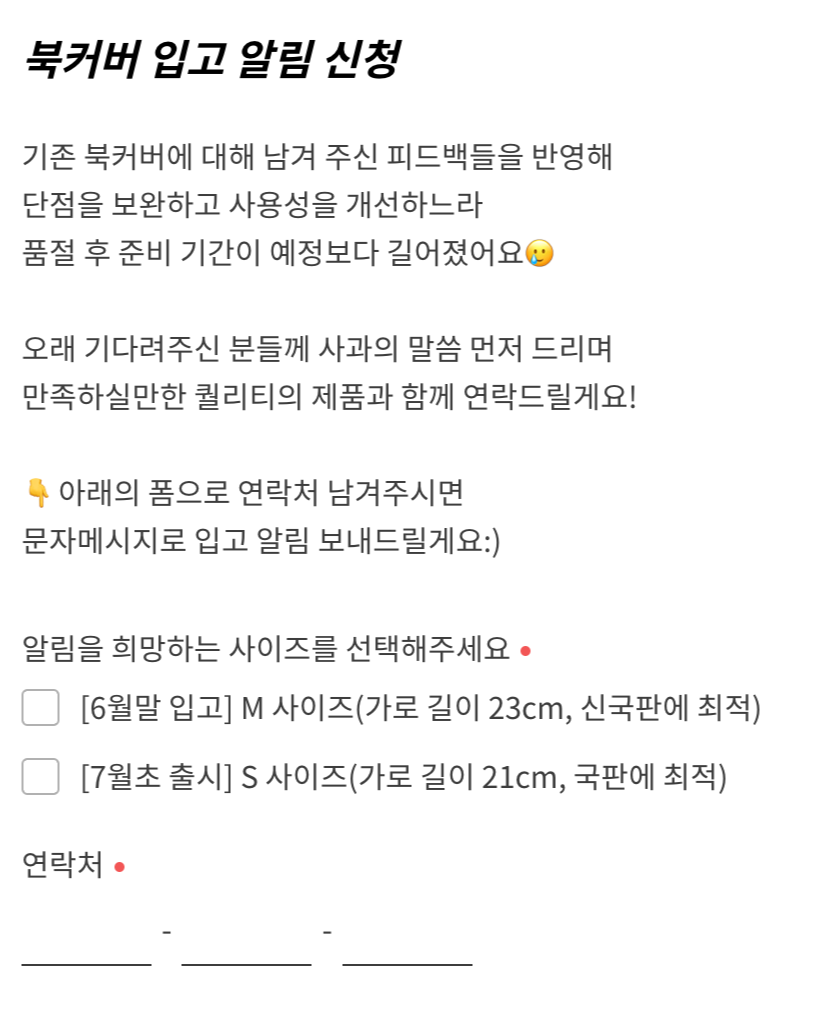Check the M 사이즈 6월말 입고 checkbox
Viewport: 818px width, 1027px height.
(41, 707)
